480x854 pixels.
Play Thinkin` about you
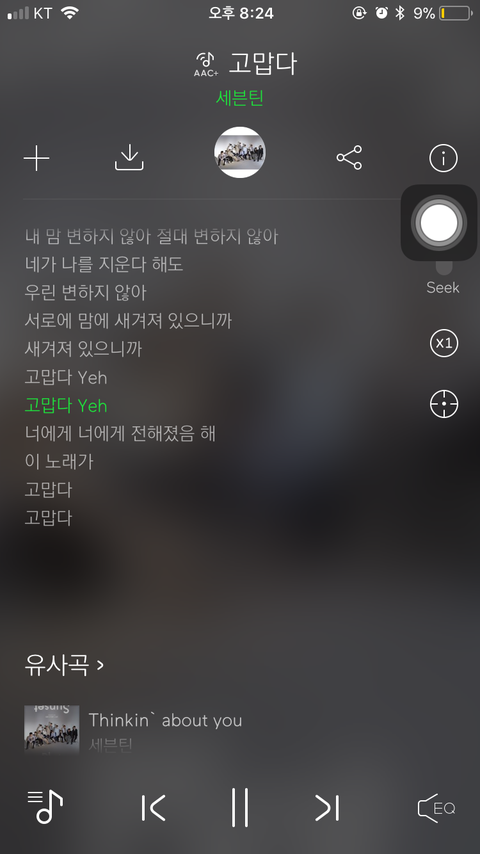coord(165,721)
